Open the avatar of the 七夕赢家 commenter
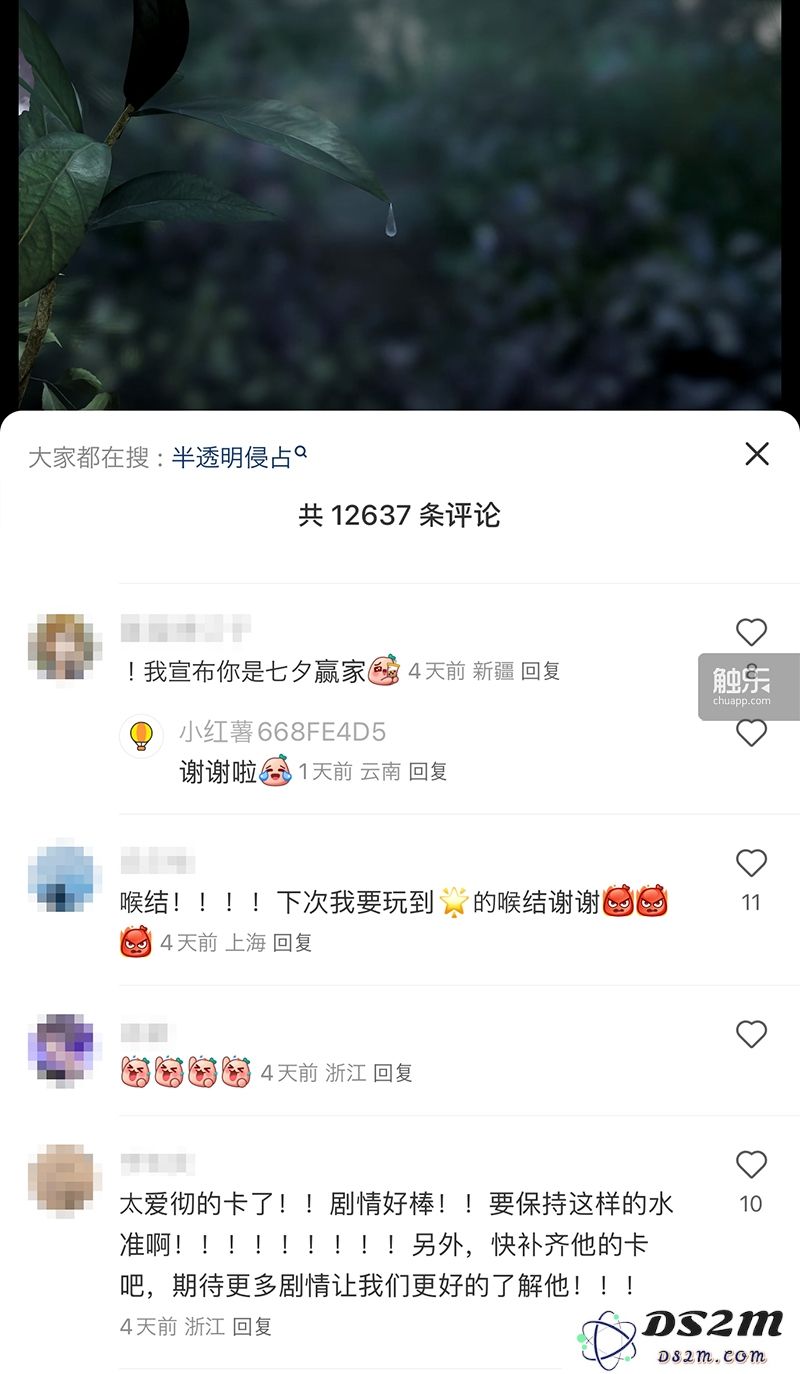 pyautogui.click(x=64, y=647)
